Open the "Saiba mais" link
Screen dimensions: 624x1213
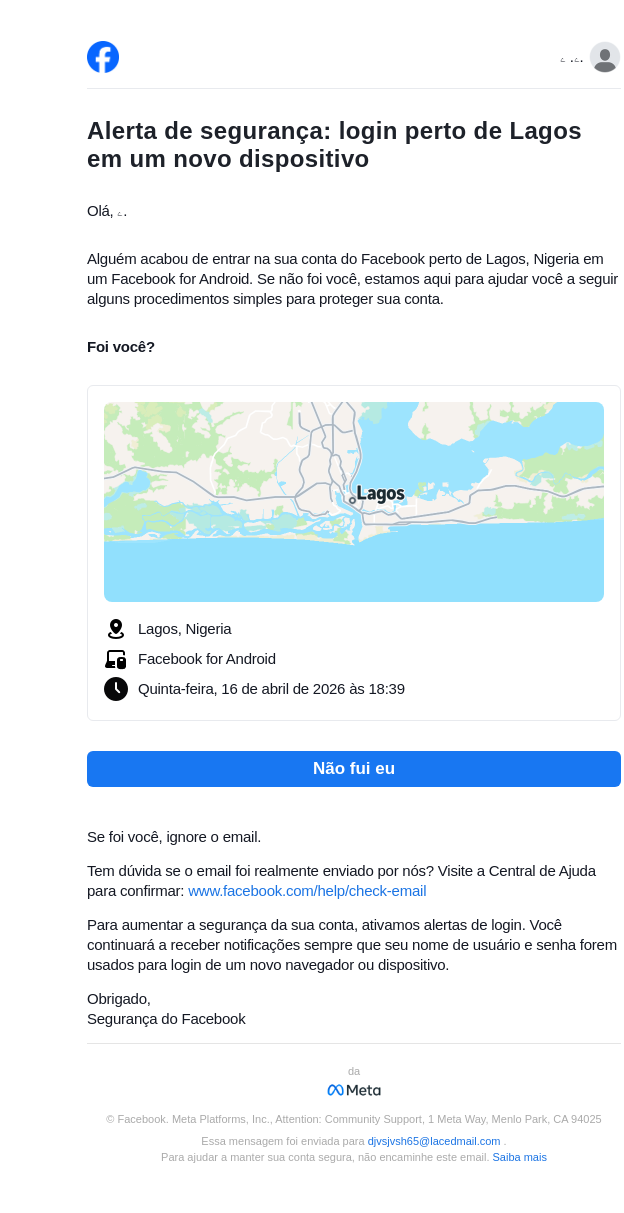(519, 1157)
